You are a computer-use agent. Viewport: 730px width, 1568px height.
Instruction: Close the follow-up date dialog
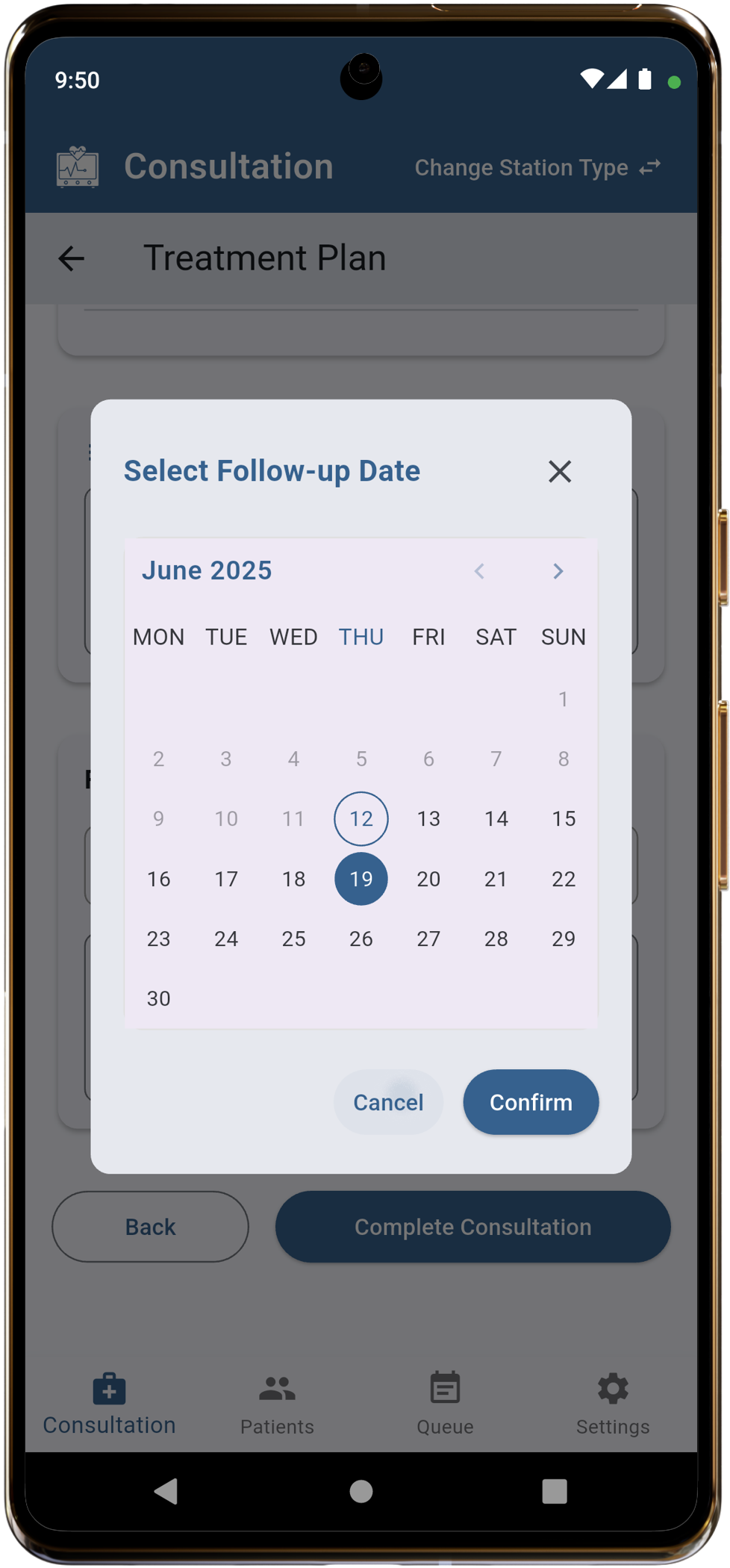tap(559, 471)
